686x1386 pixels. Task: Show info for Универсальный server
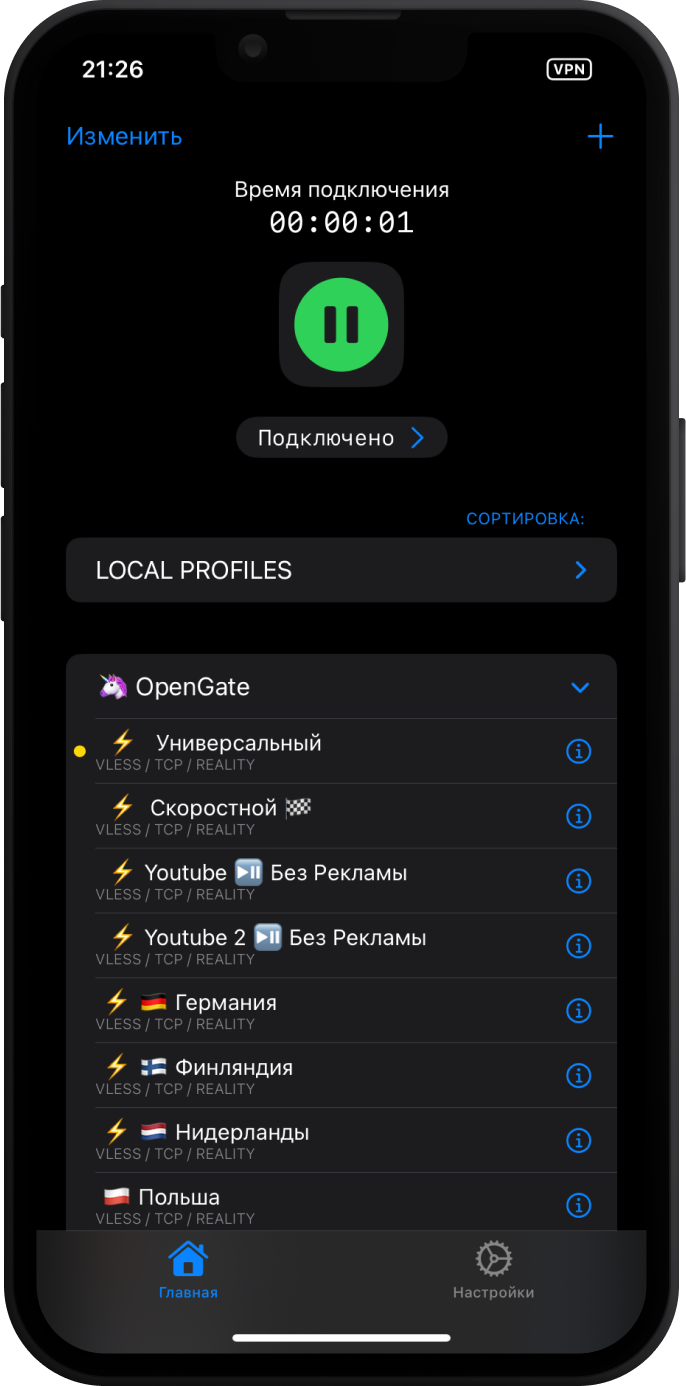coord(578,751)
